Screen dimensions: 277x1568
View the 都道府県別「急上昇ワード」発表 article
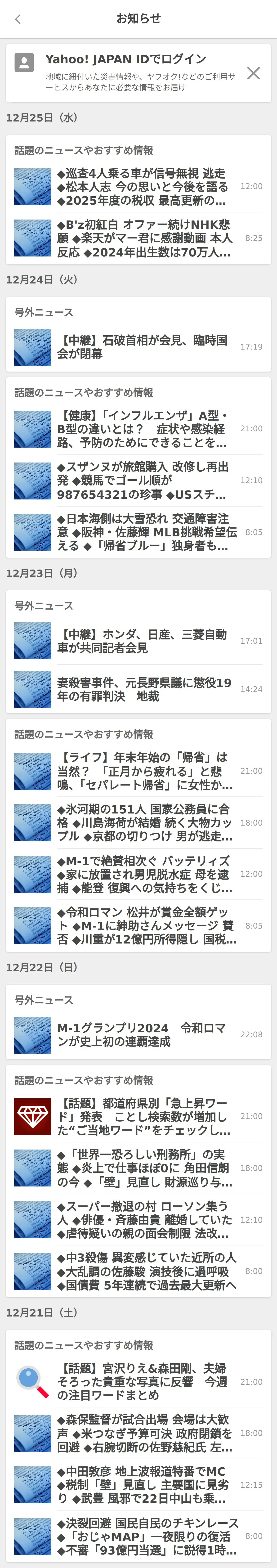coord(143,1117)
